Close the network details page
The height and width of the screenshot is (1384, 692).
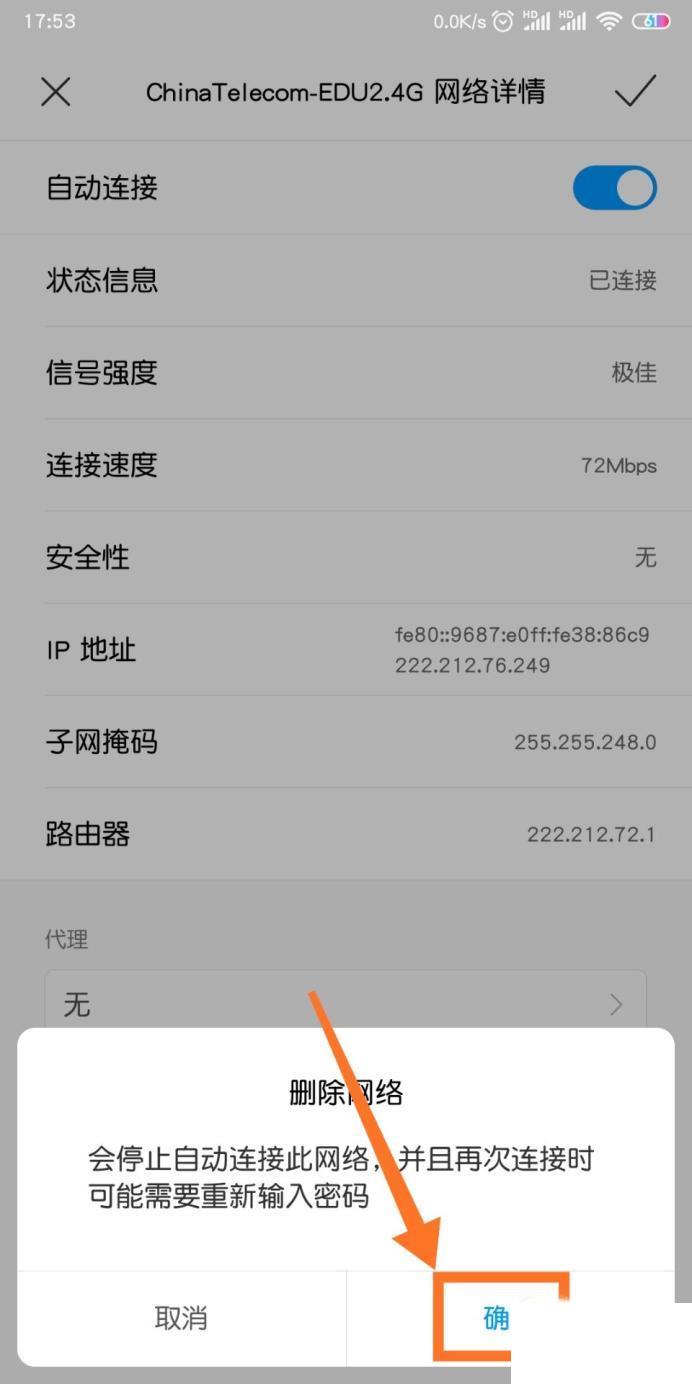click(55, 92)
